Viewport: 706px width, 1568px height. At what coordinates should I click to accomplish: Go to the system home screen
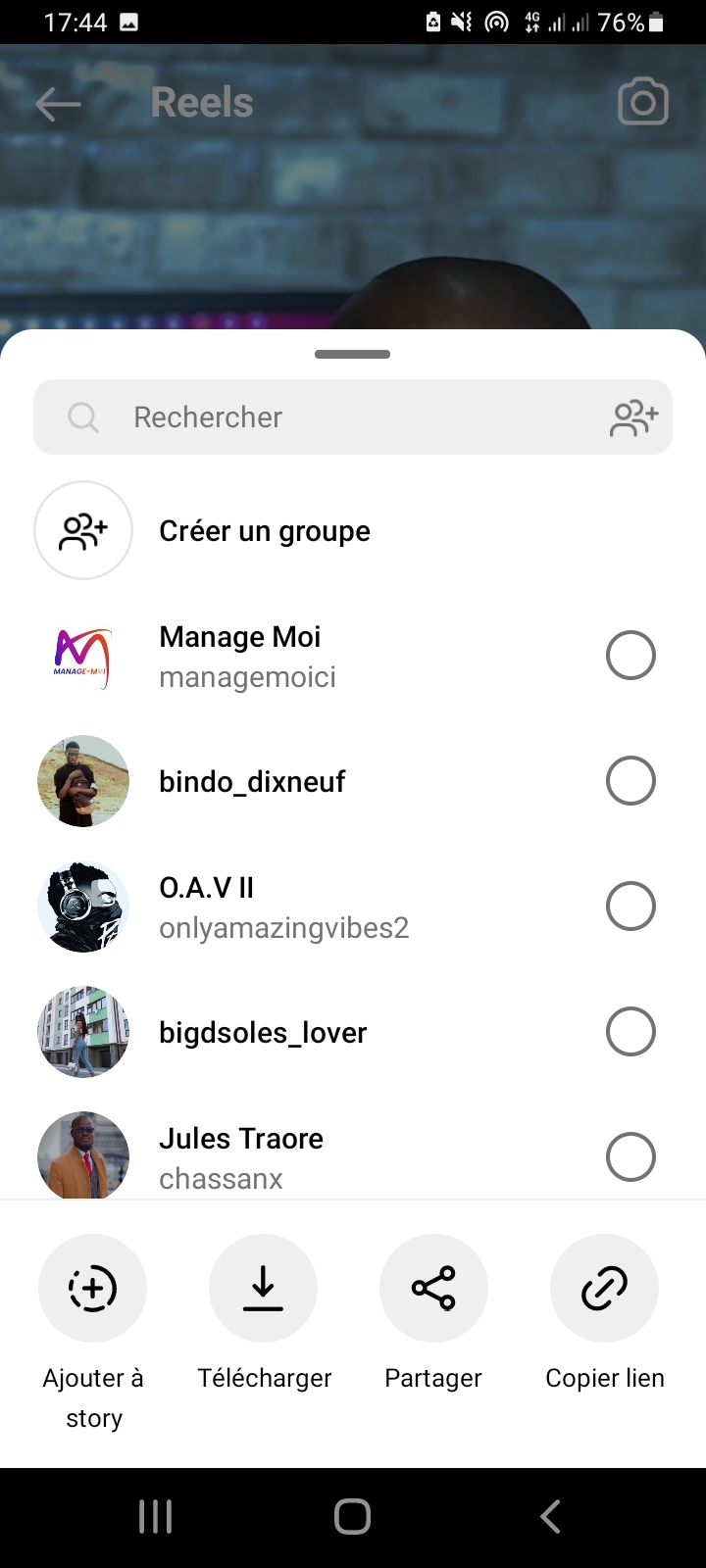coord(353,1516)
